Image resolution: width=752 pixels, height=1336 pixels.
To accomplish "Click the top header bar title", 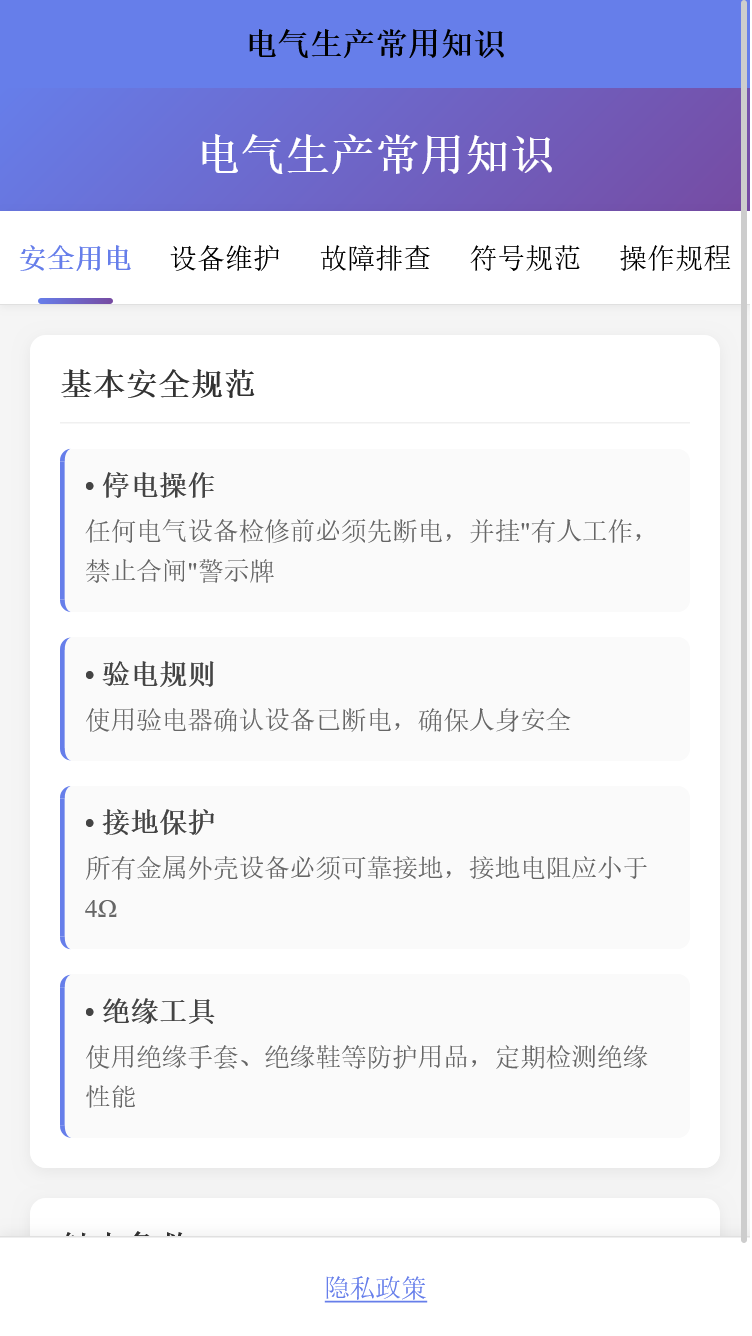I will (375, 42).
